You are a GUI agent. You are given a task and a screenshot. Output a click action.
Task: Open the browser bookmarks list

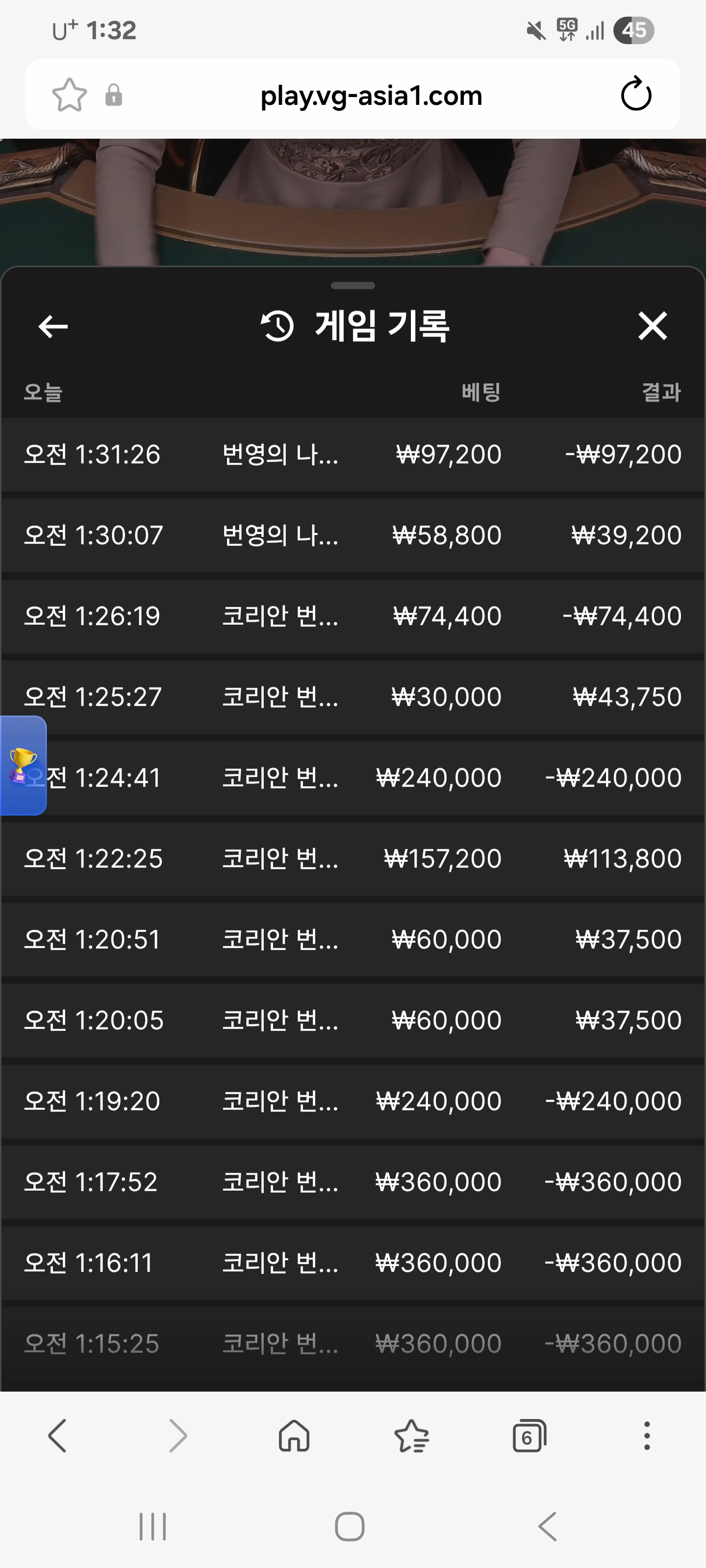coord(412,1437)
